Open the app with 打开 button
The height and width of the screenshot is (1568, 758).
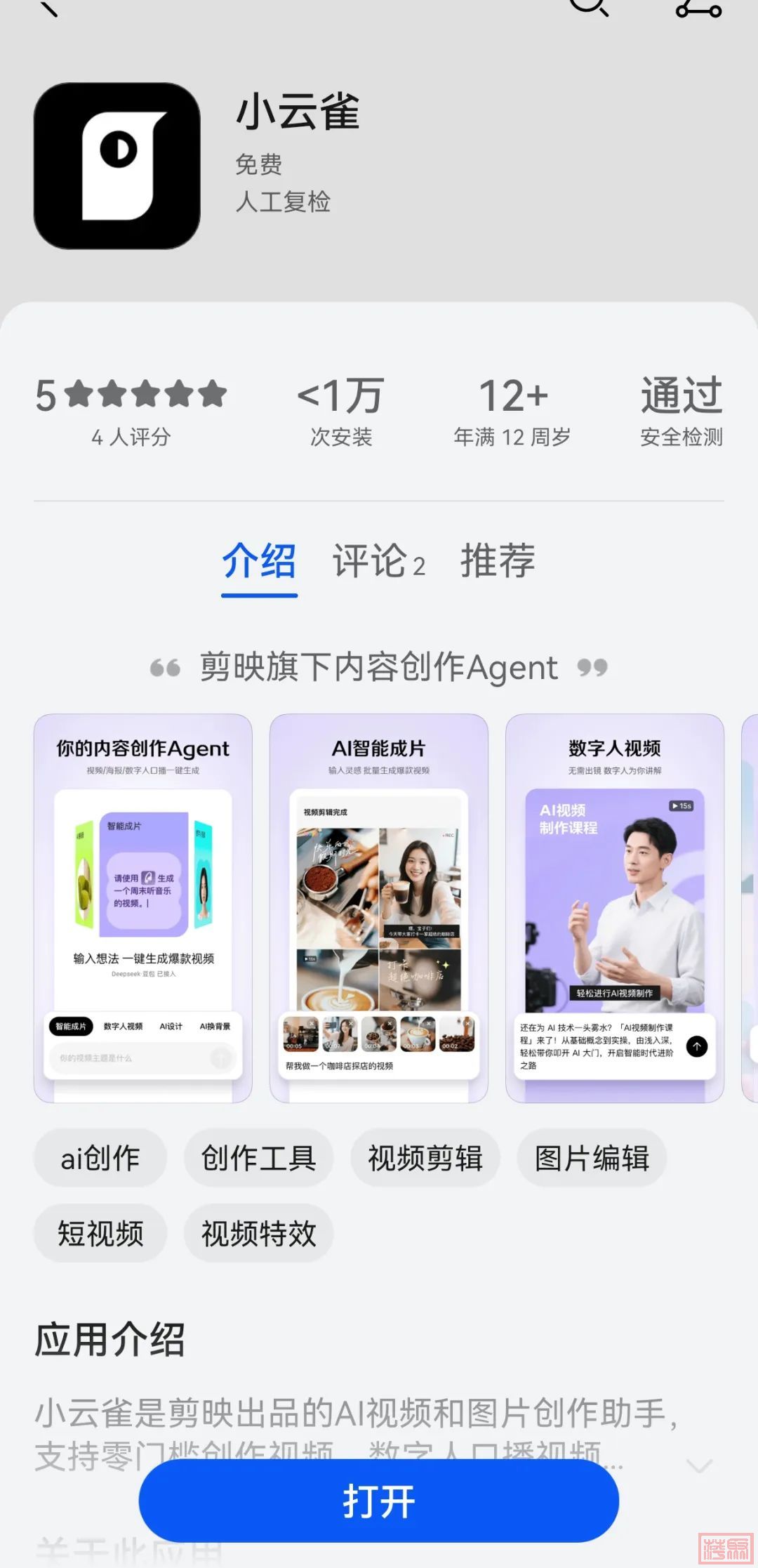click(x=379, y=1501)
